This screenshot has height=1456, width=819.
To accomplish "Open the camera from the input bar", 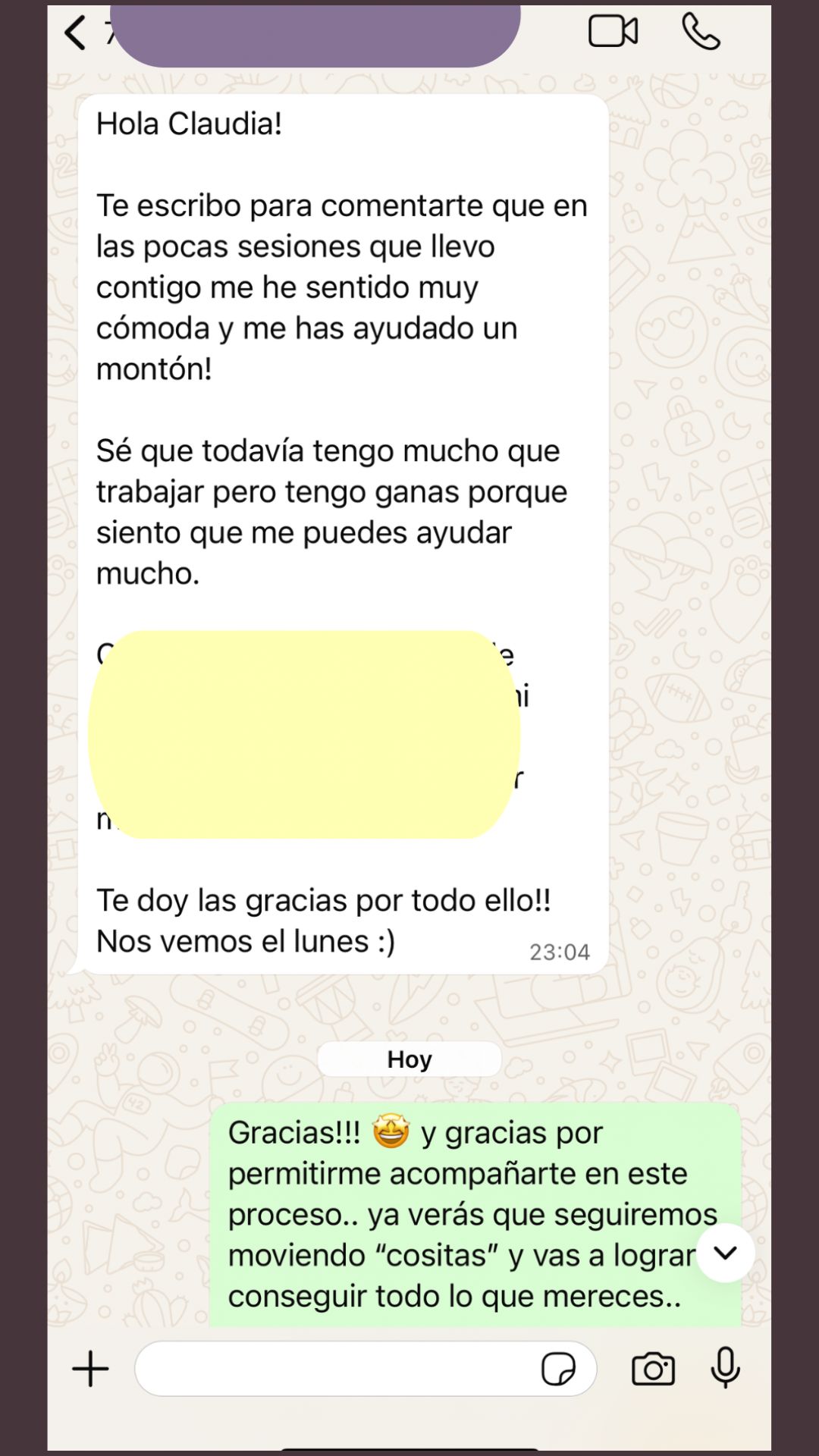I will (x=654, y=1370).
